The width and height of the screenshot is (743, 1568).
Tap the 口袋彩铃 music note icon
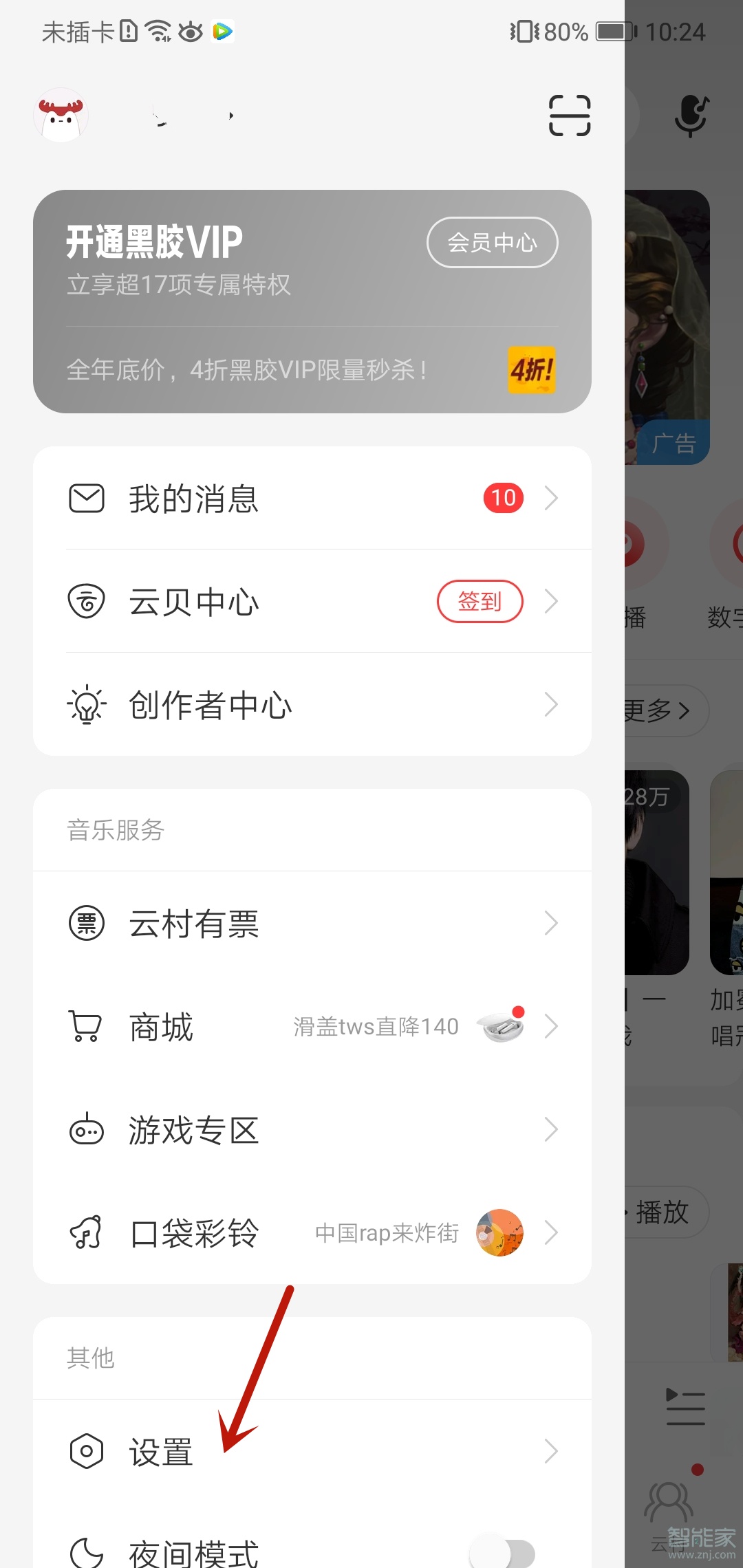pos(86,1232)
